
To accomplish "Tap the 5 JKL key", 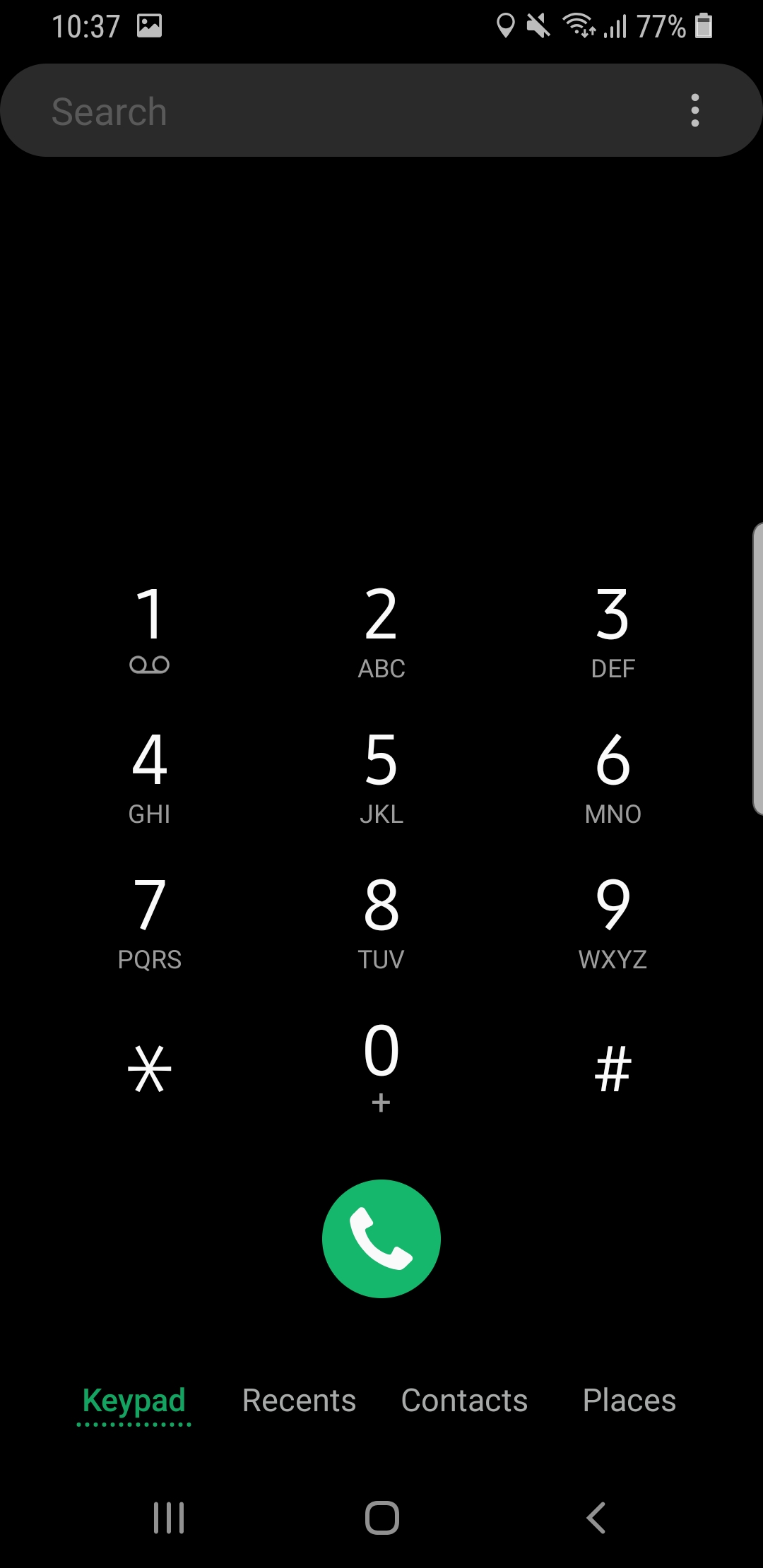I will tap(381, 775).
